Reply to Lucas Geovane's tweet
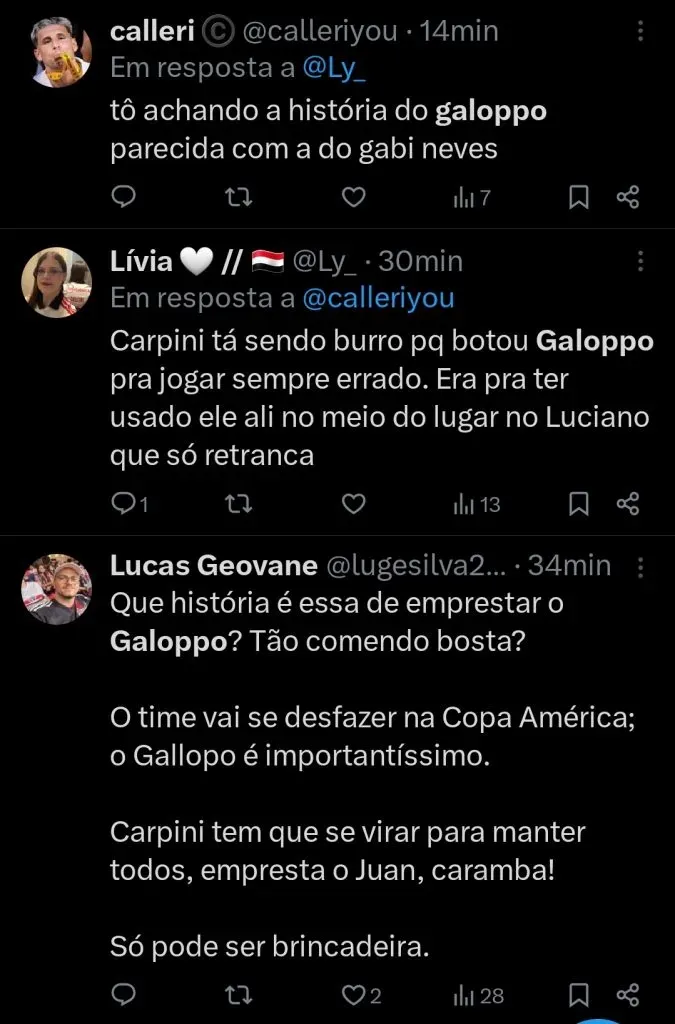 tap(122, 994)
